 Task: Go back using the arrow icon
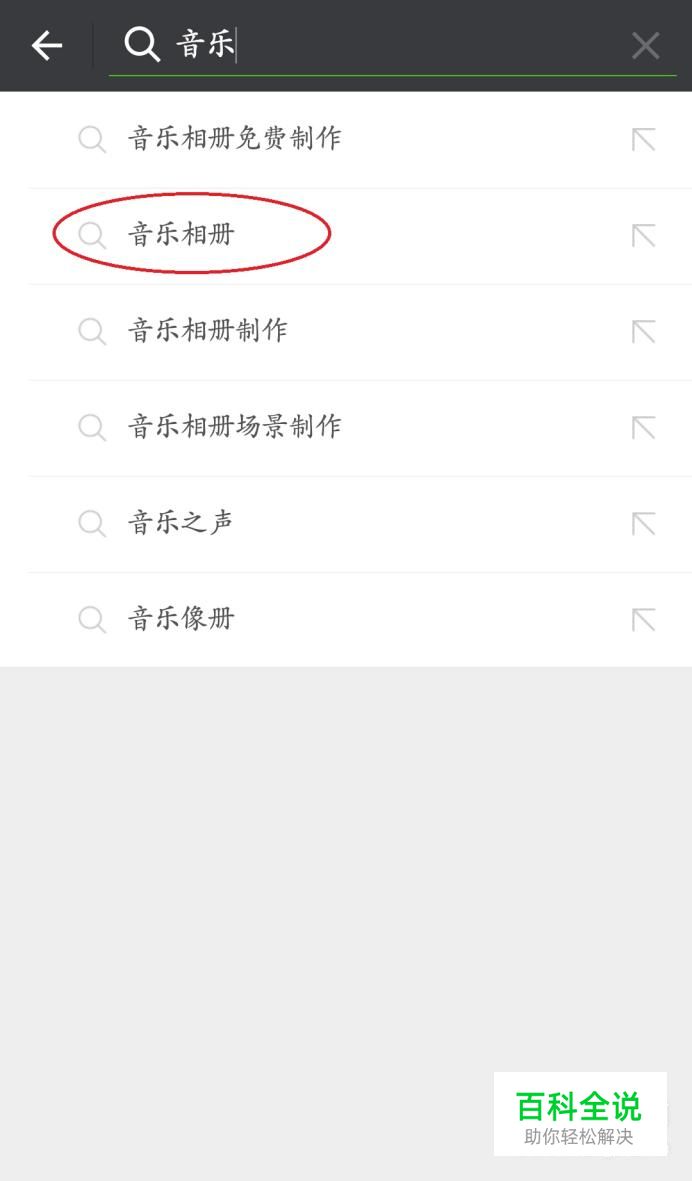46,46
